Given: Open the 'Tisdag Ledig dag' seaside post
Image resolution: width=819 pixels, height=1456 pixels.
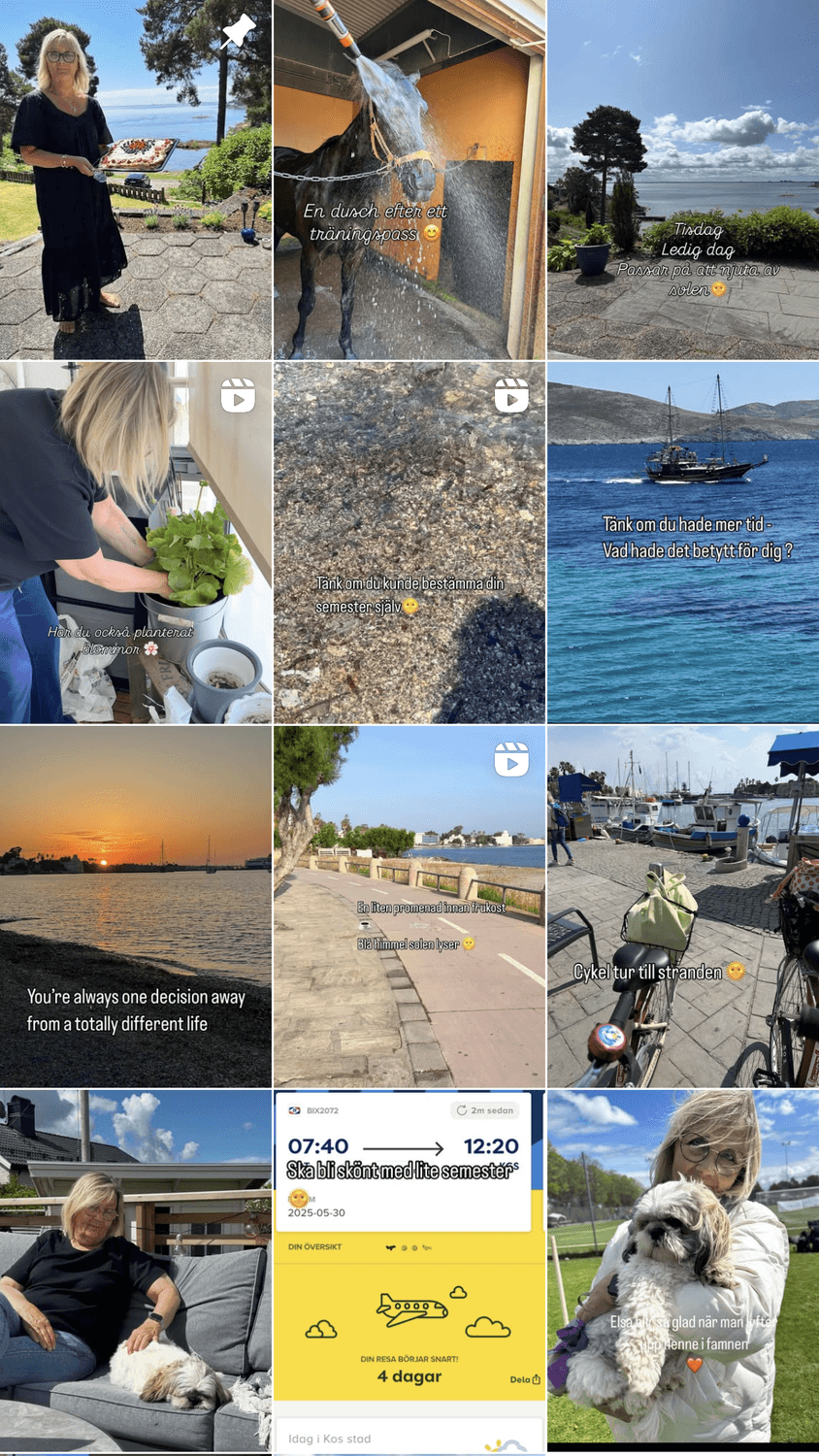Looking at the screenshot, I should click(x=683, y=180).
